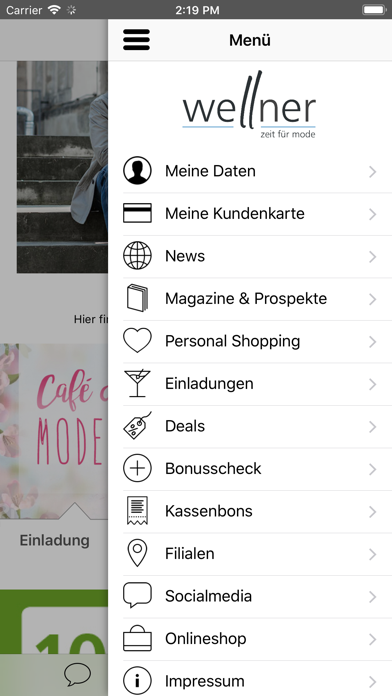The height and width of the screenshot is (696, 392).
Task: Tap the speech bubble icon in bottom bar
Action: (x=78, y=675)
